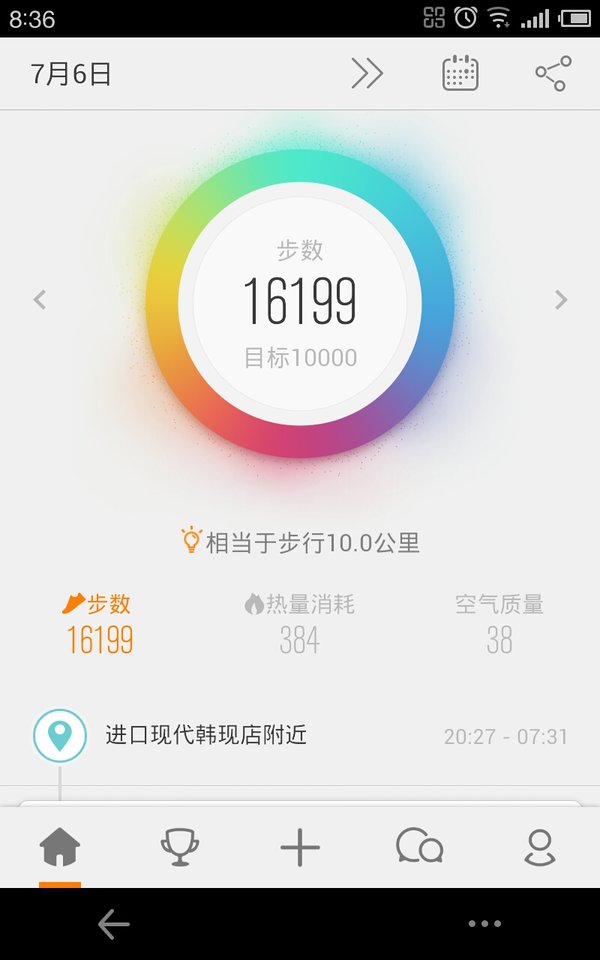Open the colorful step count ring

(300, 304)
